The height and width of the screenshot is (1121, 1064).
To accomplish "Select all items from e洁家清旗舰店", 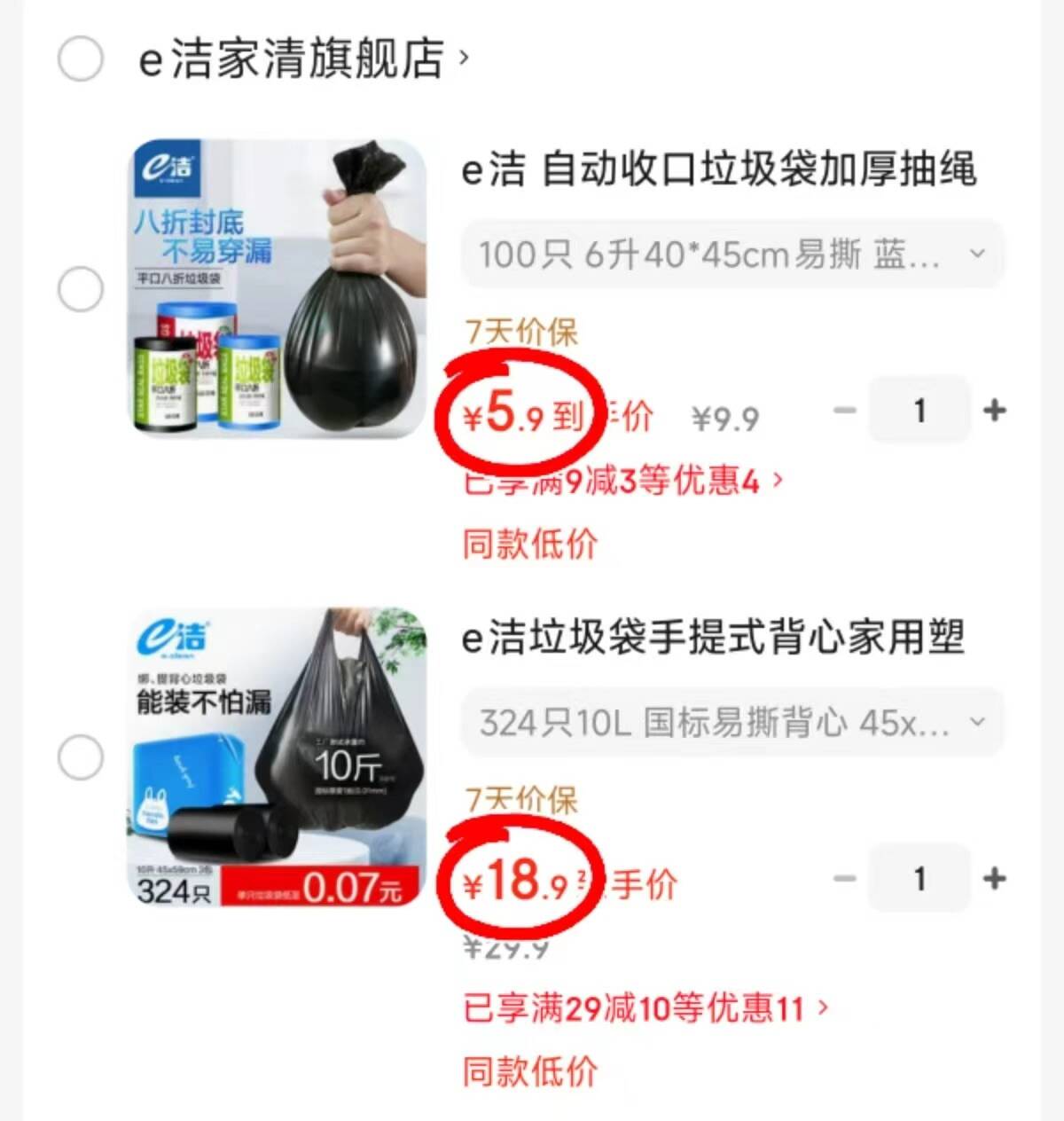I will coord(81,59).
